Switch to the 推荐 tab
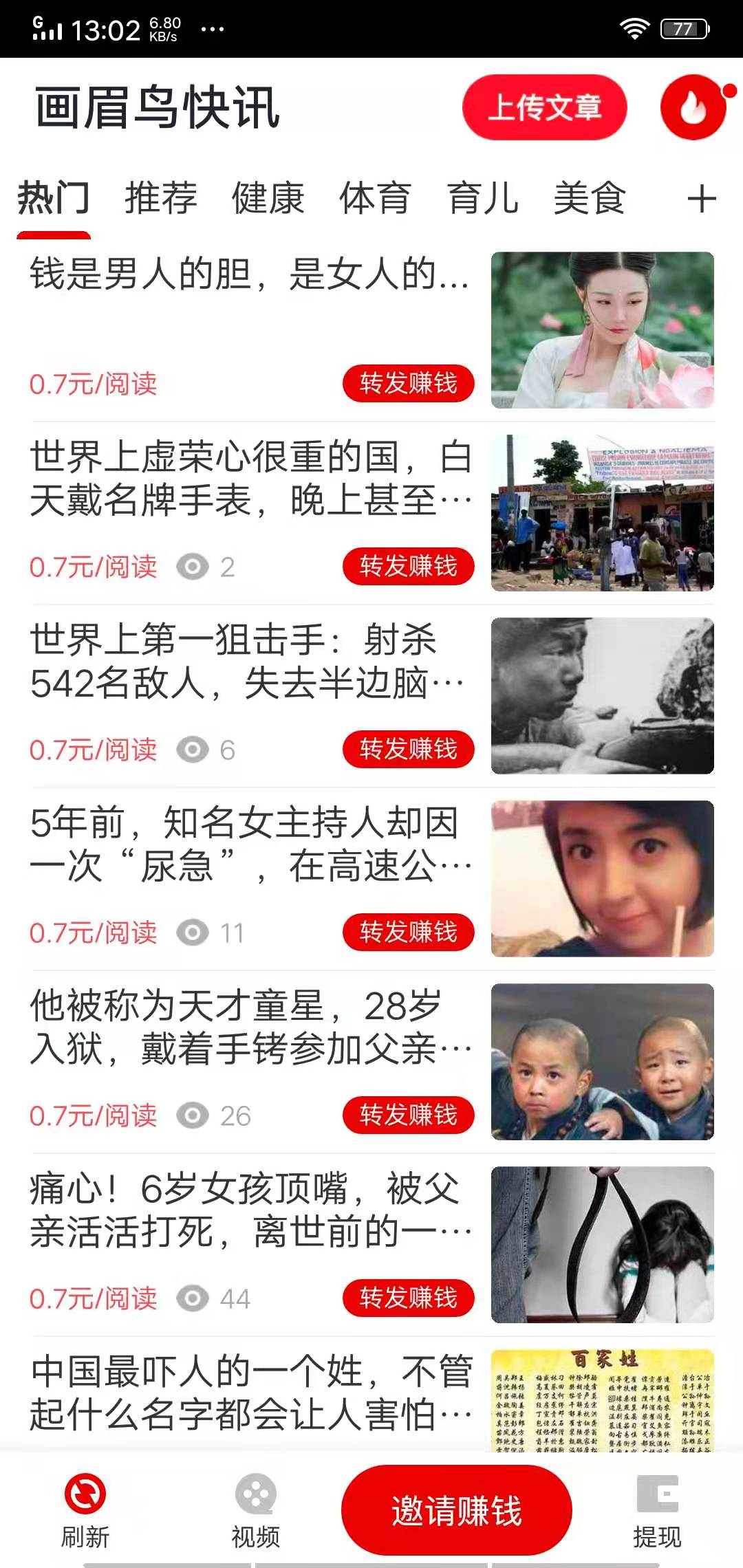Image resolution: width=743 pixels, height=1568 pixels. pyautogui.click(x=161, y=199)
